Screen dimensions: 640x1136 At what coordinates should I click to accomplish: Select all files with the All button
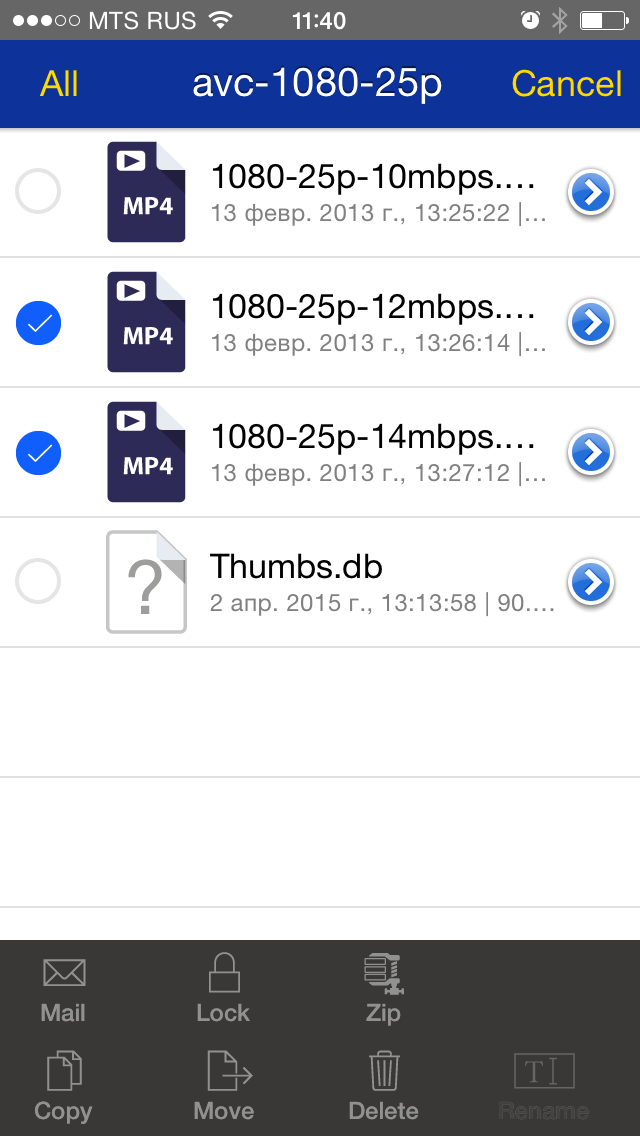point(59,84)
